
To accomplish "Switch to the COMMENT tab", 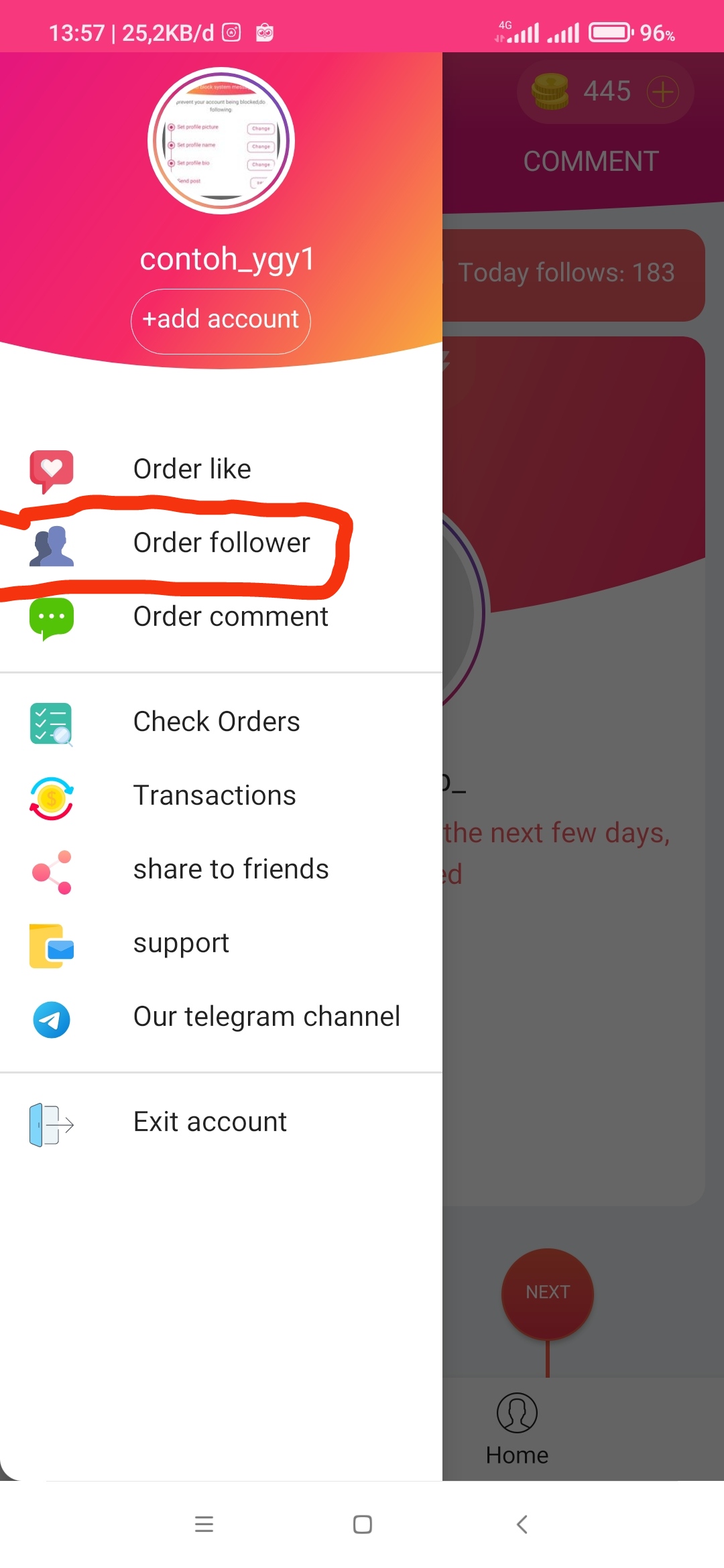I will [x=591, y=161].
